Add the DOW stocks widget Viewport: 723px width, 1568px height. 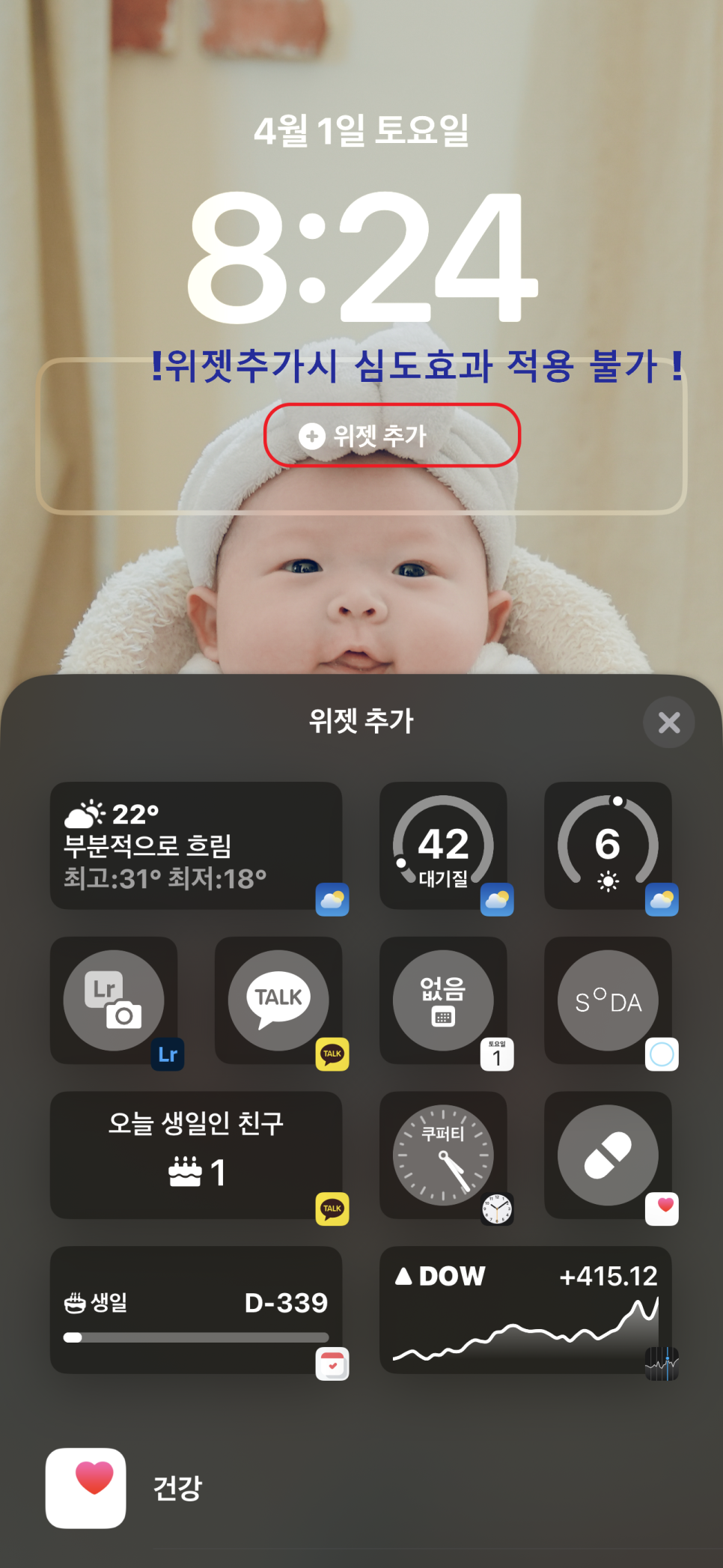[x=525, y=1310]
